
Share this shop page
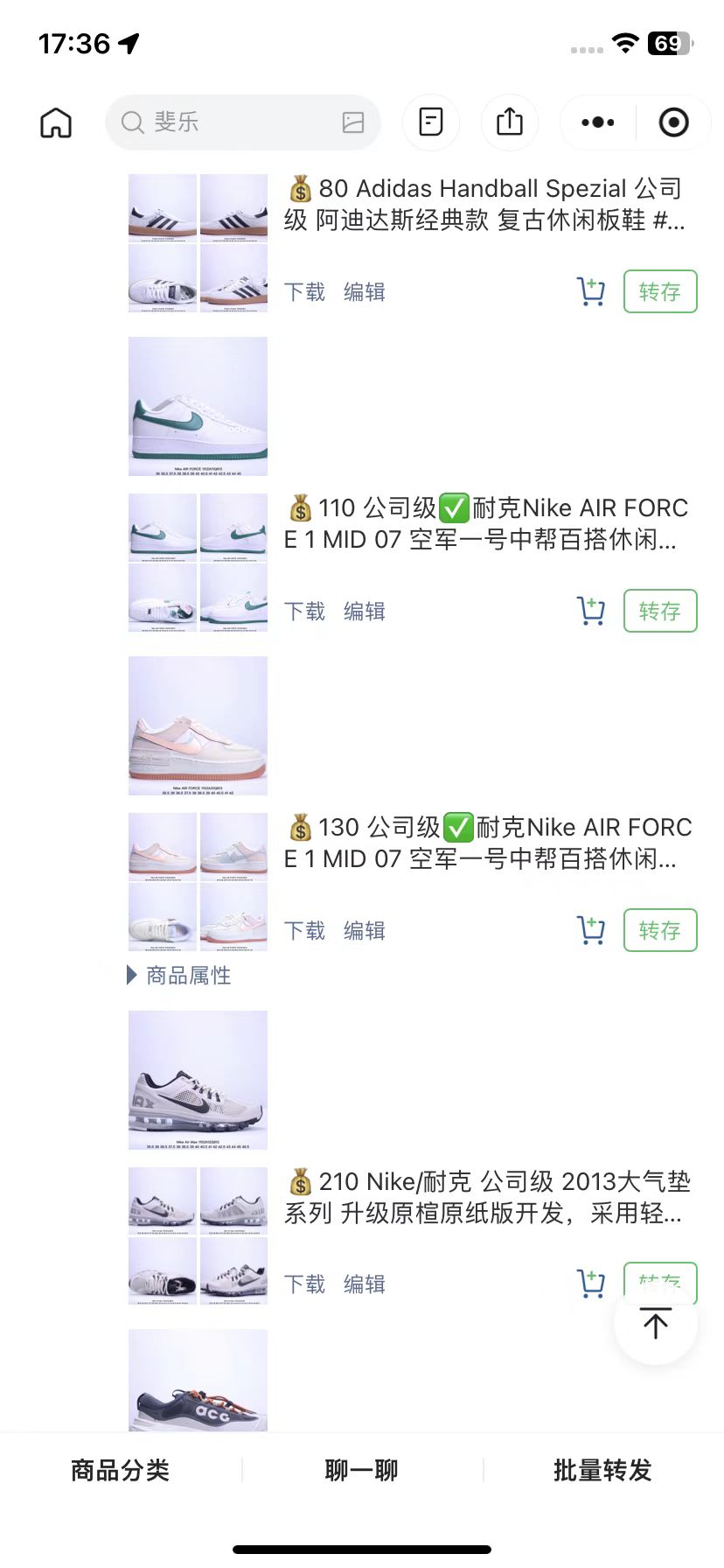point(510,122)
